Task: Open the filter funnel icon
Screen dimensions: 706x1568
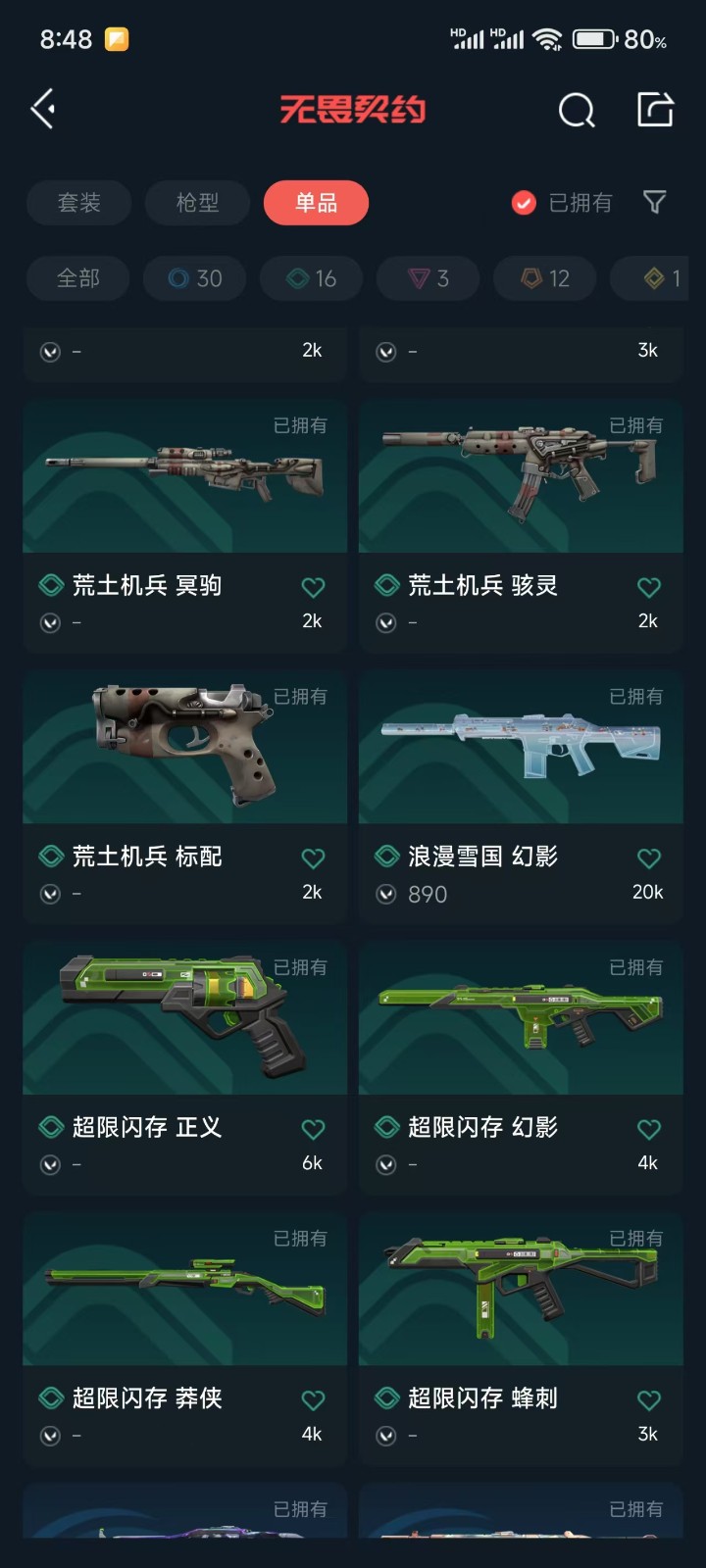Action: 654,202
